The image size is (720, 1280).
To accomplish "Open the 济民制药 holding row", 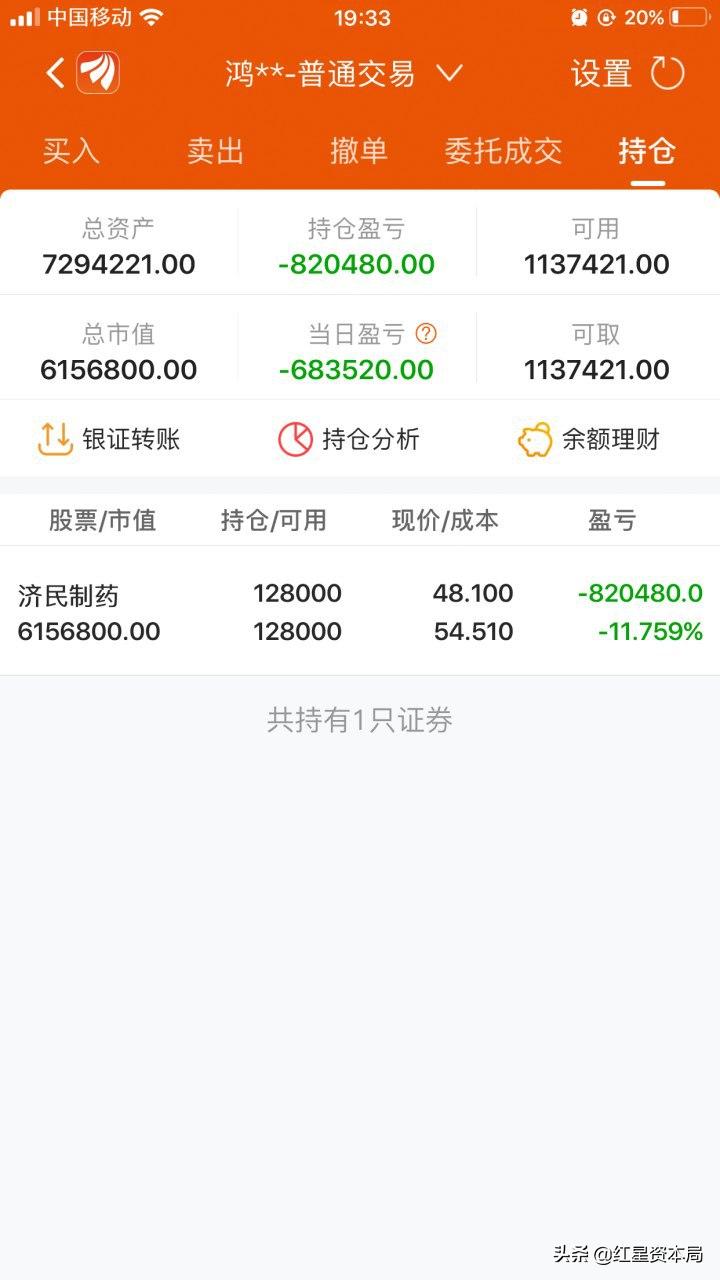I will (x=360, y=613).
